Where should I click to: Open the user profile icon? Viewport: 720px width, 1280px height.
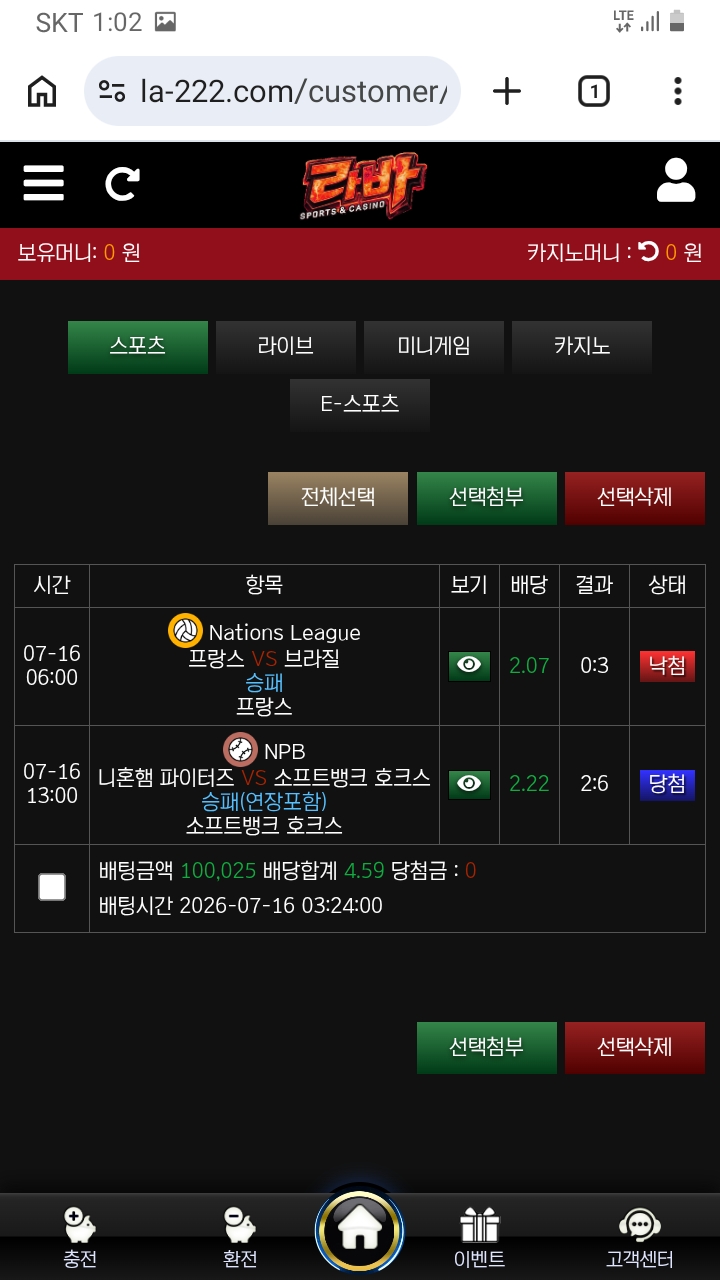pyautogui.click(x=676, y=181)
